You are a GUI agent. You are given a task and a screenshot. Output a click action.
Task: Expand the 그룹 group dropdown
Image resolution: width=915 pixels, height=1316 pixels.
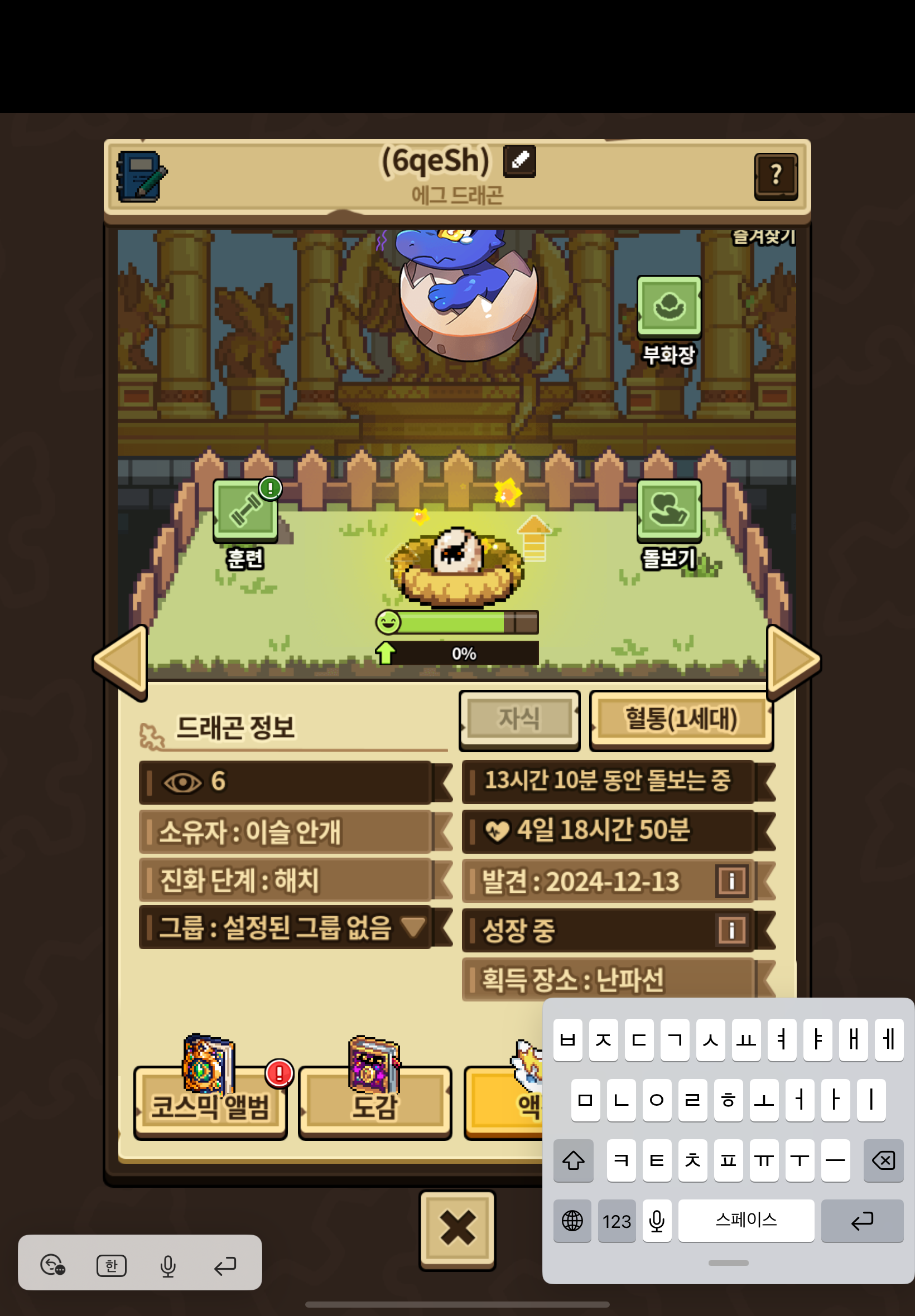click(412, 926)
